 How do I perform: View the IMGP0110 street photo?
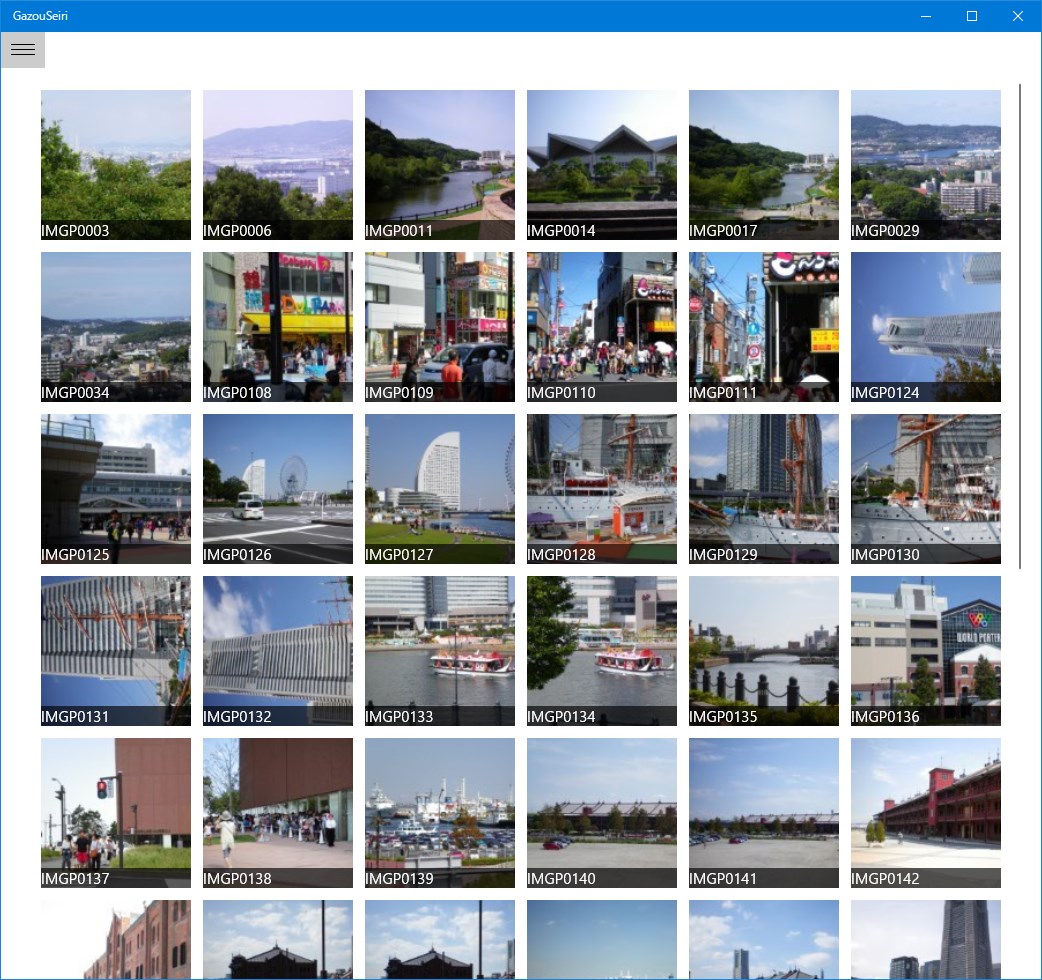point(602,327)
